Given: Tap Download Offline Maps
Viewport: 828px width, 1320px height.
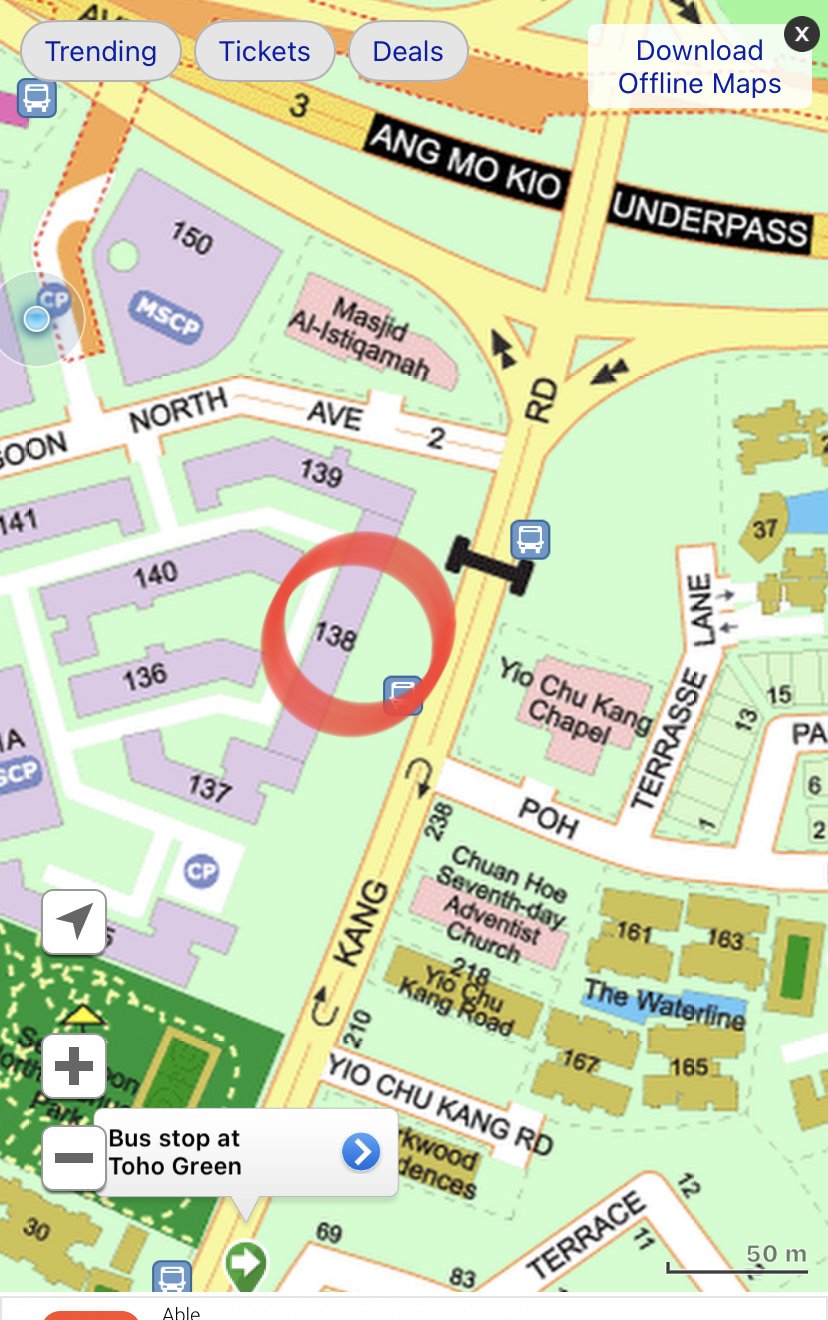Looking at the screenshot, I should (699, 67).
